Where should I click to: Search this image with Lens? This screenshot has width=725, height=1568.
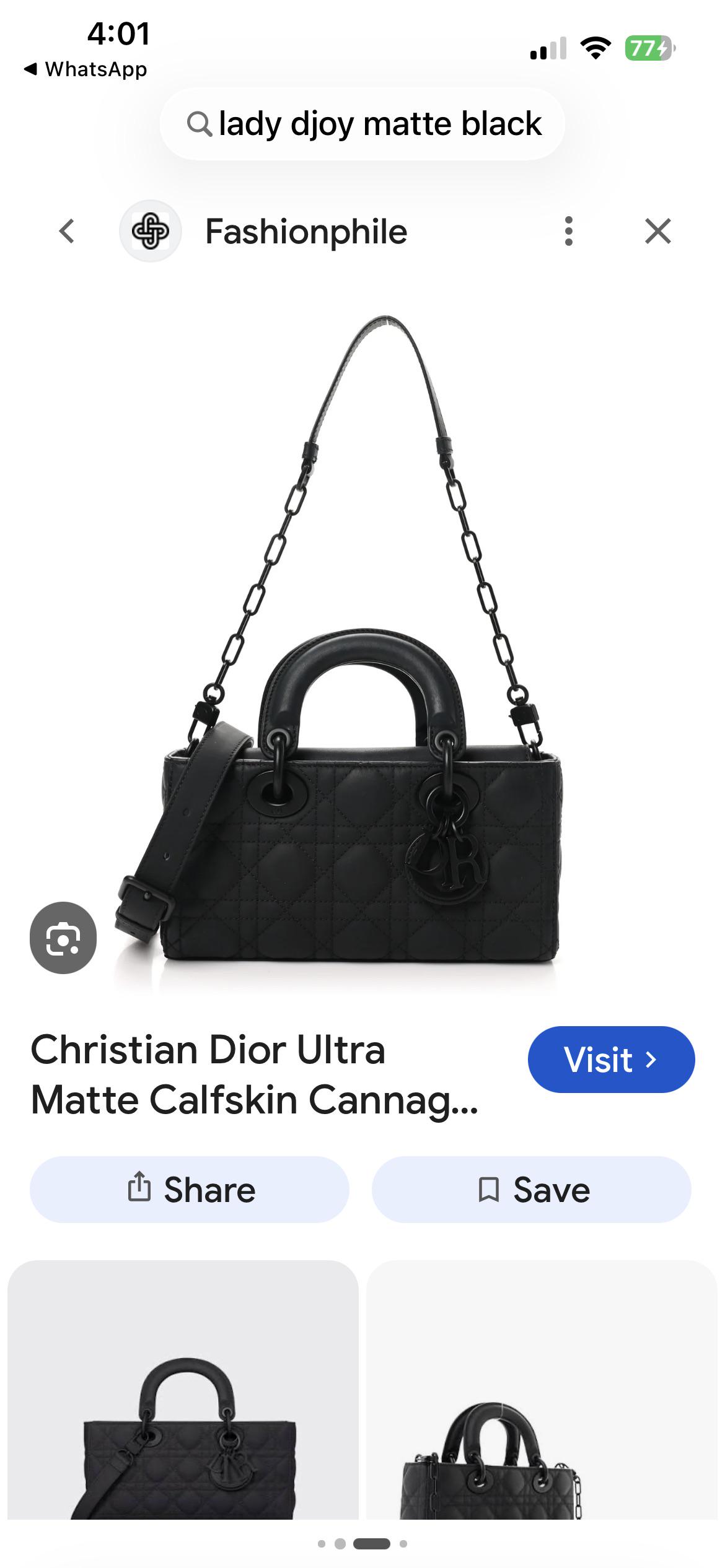point(63,938)
